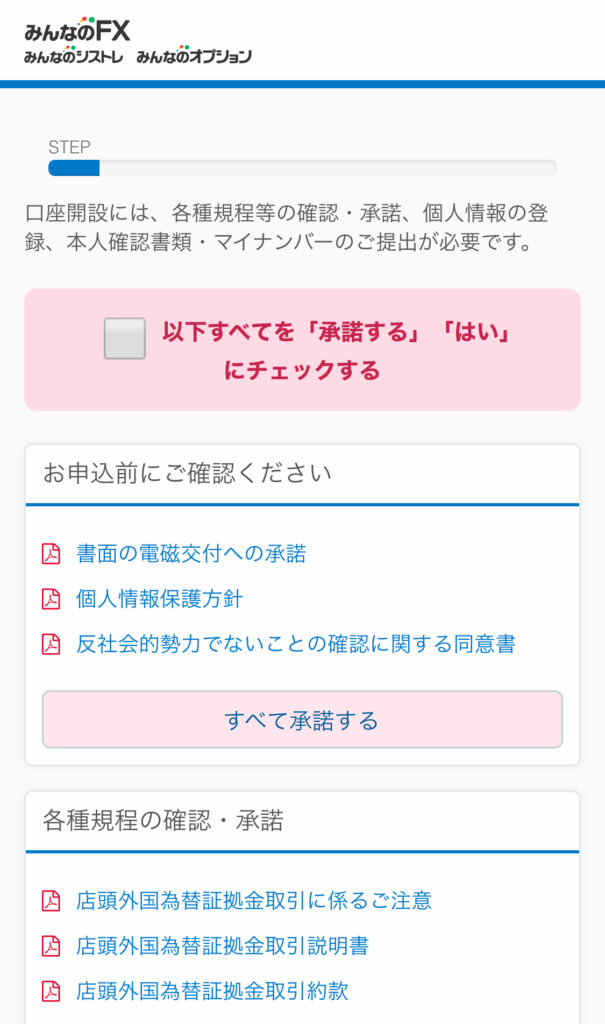Open 書面の電磁交付への承諾 PDF link
This screenshot has height=1024, width=605.
191,554
